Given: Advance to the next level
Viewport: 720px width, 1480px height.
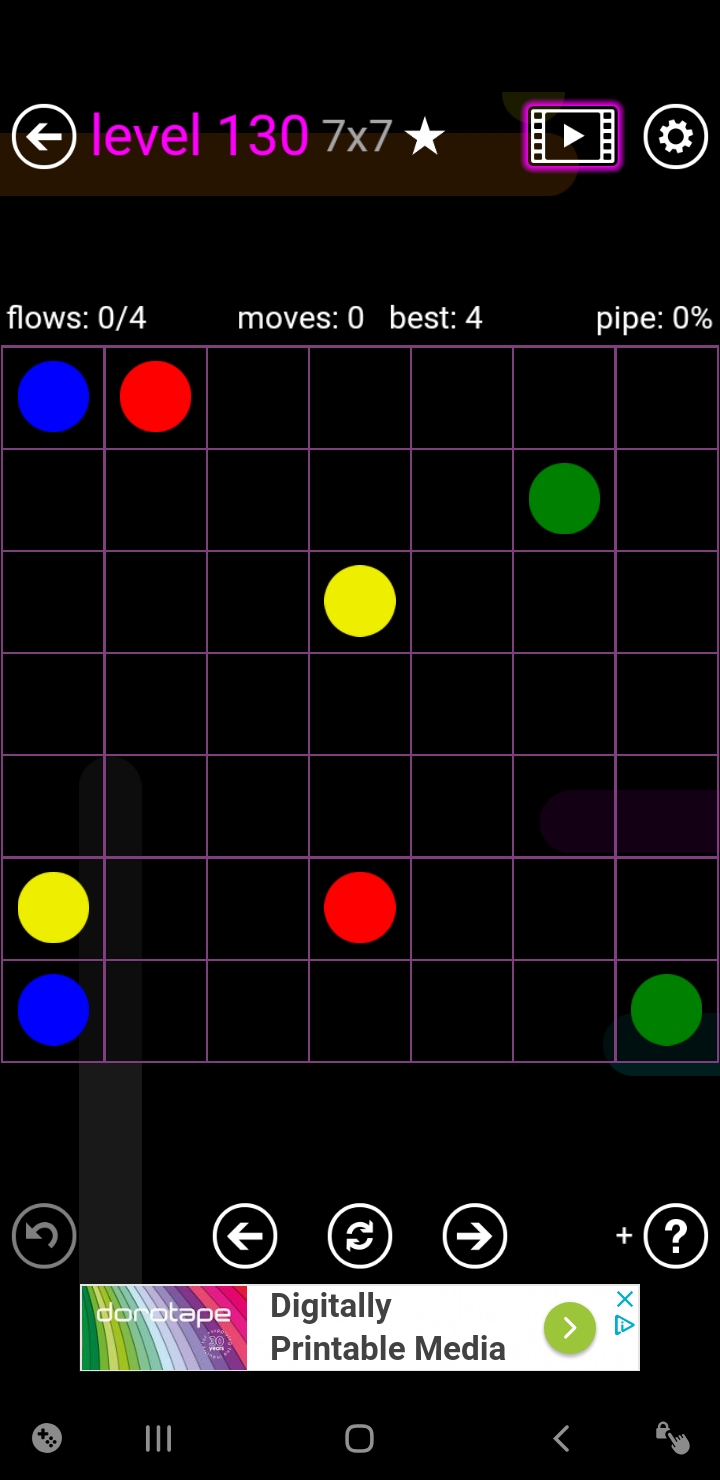Looking at the screenshot, I should (474, 1236).
